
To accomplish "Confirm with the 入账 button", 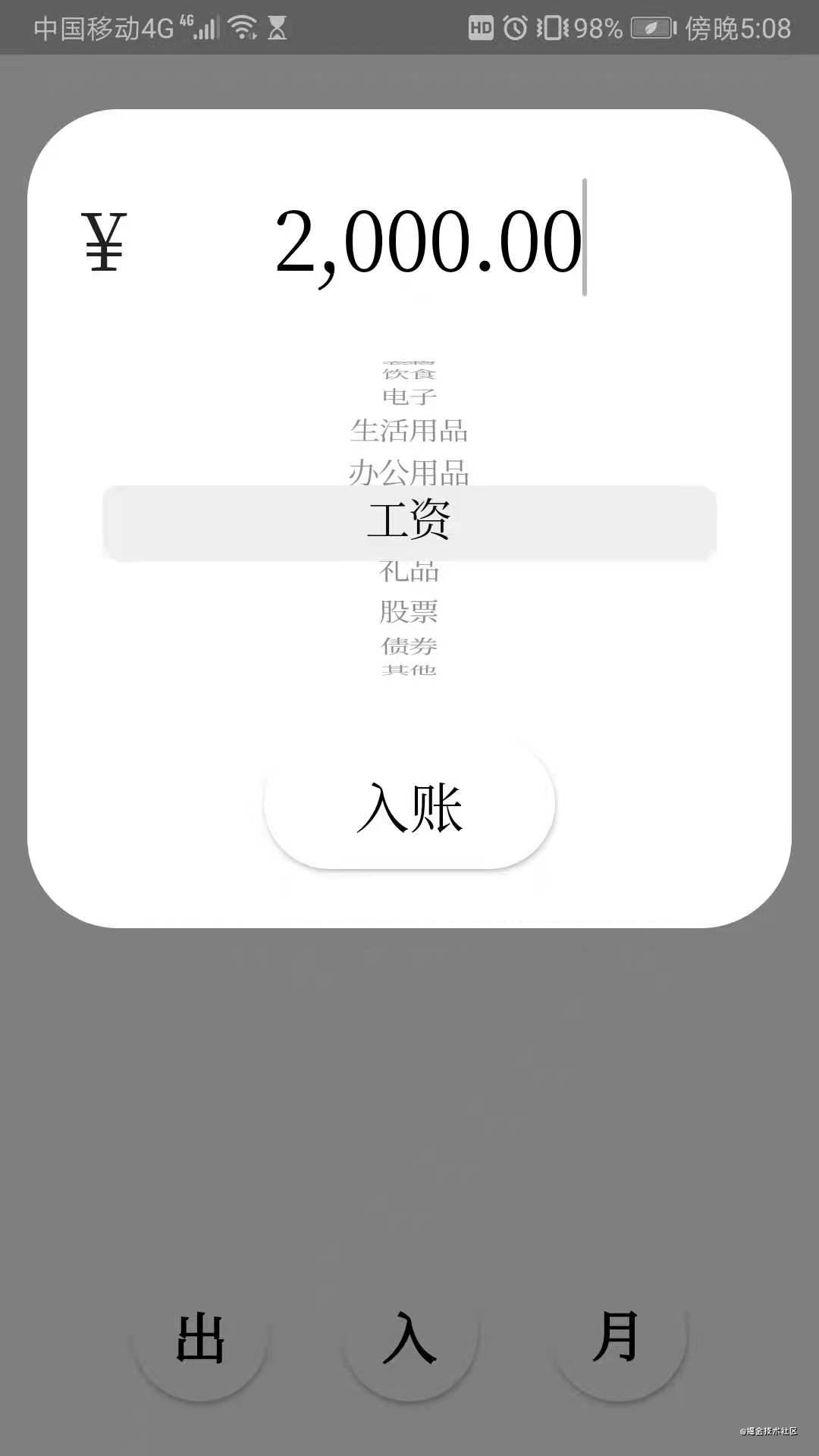I will pos(409,807).
